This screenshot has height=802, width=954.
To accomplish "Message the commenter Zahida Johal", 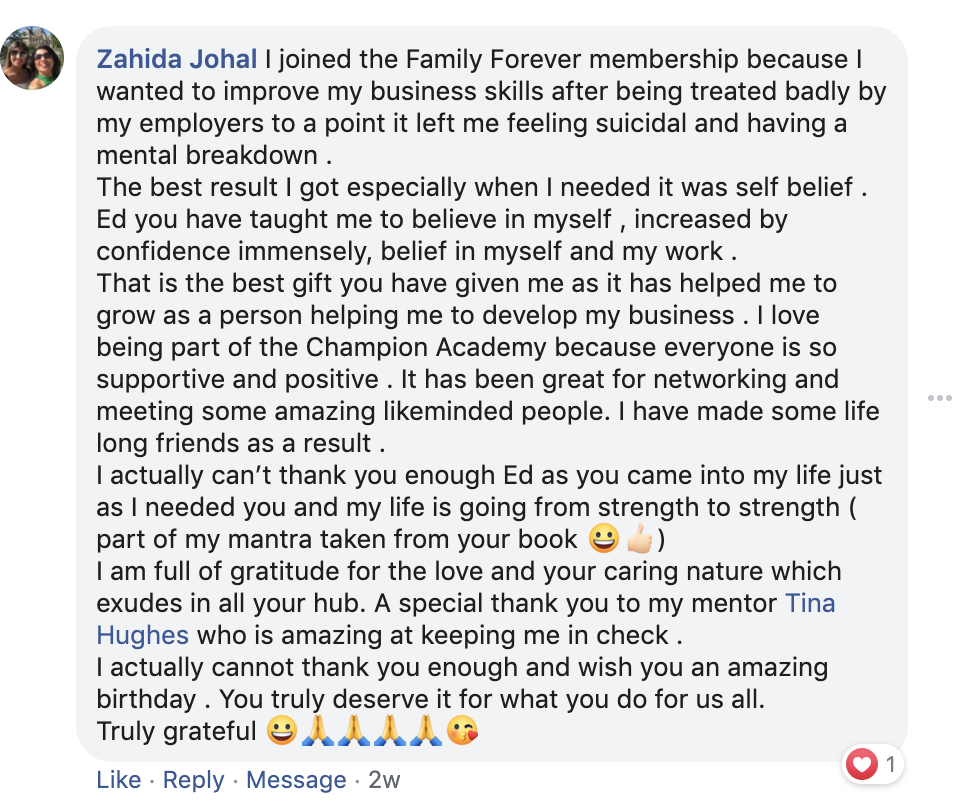I will point(296,780).
